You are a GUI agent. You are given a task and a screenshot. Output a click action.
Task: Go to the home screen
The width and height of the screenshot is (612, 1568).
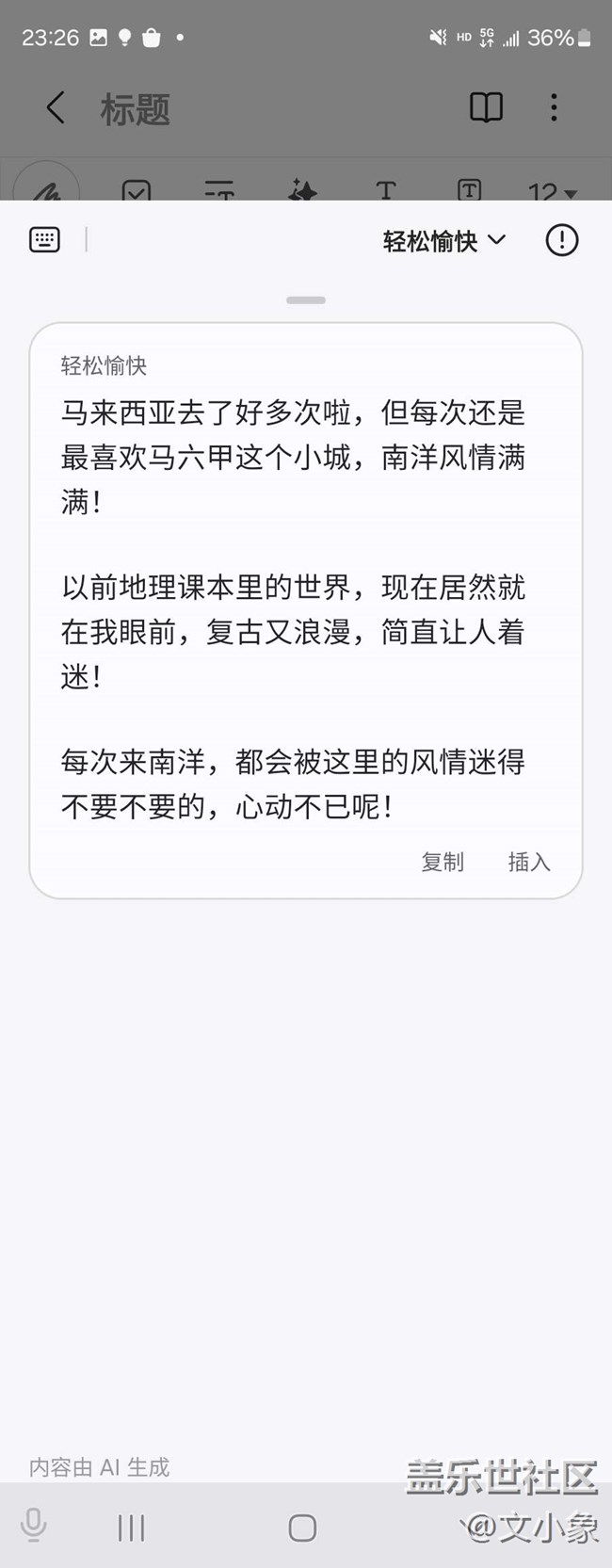302,1528
